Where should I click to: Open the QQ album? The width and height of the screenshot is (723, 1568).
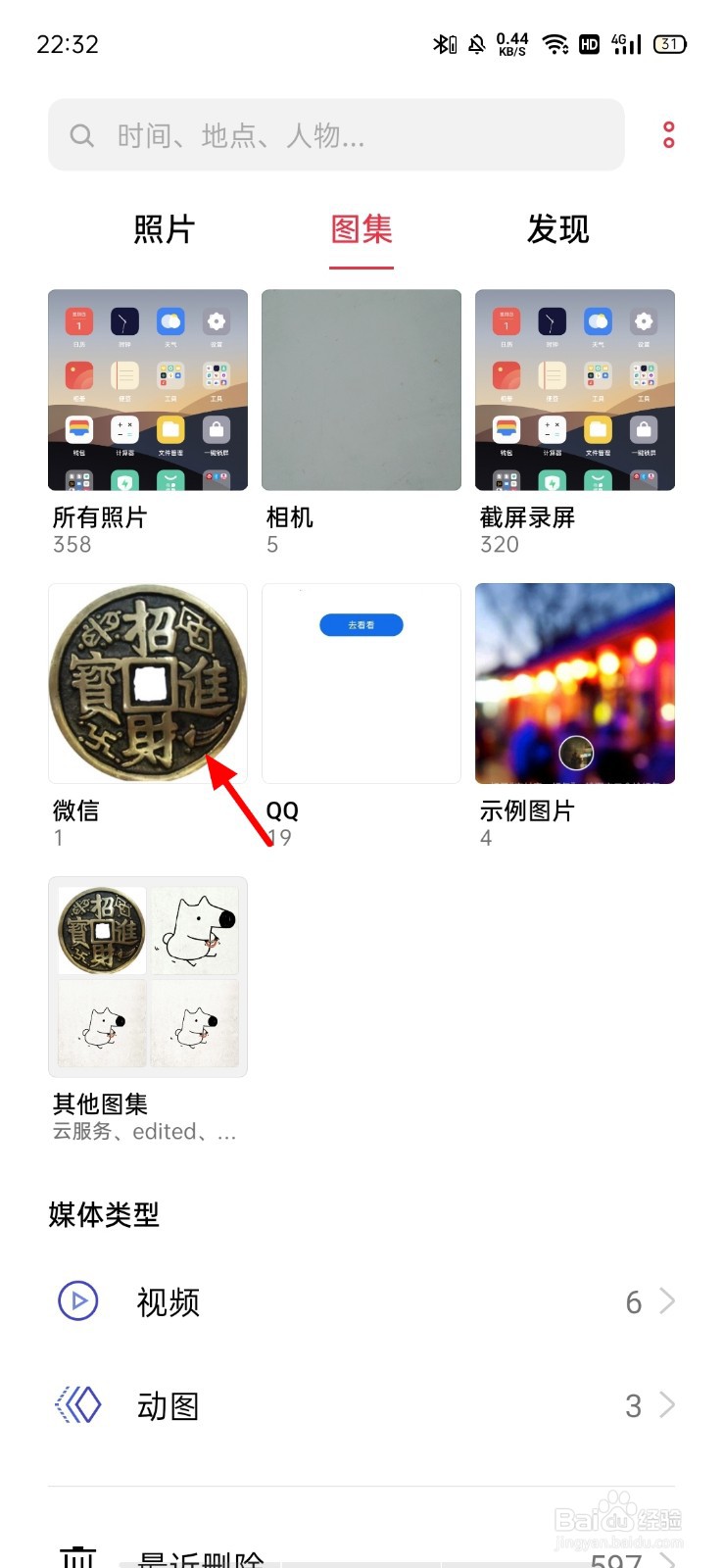(361, 683)
